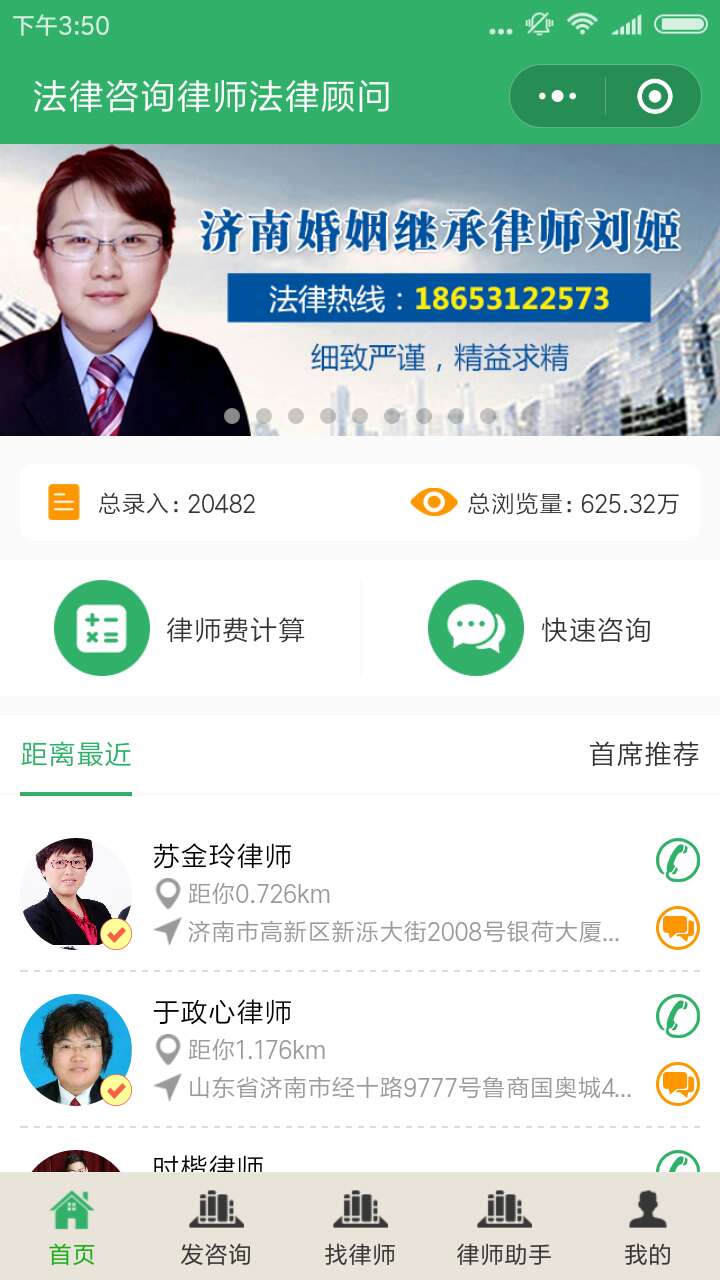This screenshot has height=1280, width=720.
Task: Open the 刘姬 lawyer banner
Action: click(360, 290)
